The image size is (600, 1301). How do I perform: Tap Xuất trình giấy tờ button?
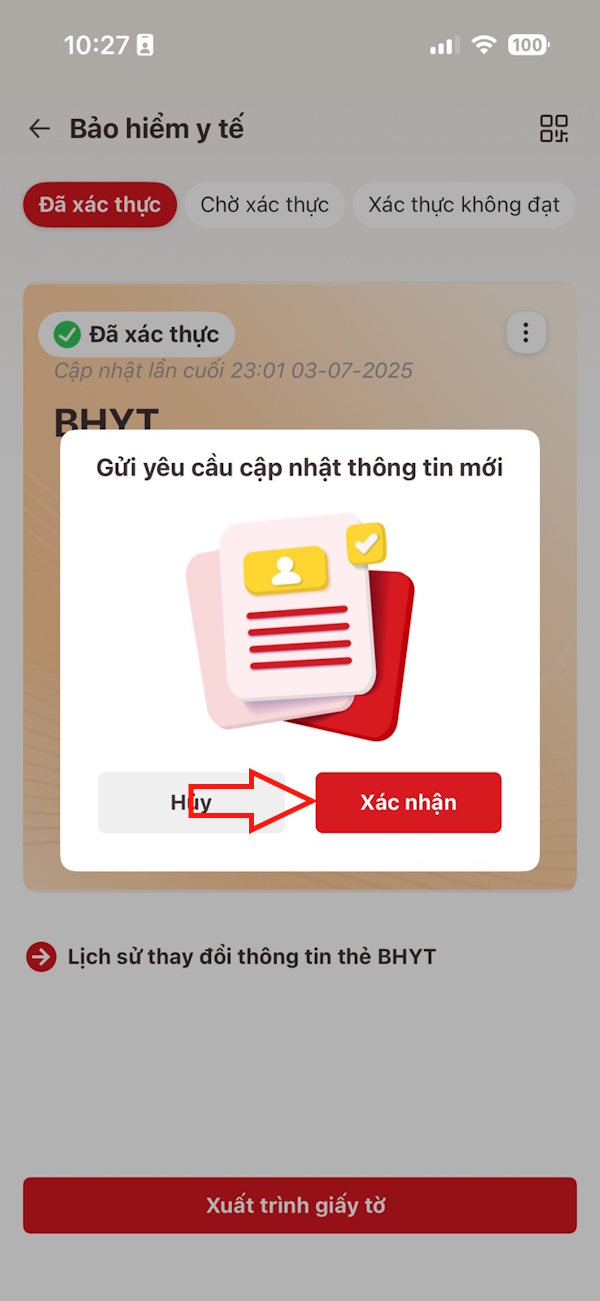(x=299, y=1205)
